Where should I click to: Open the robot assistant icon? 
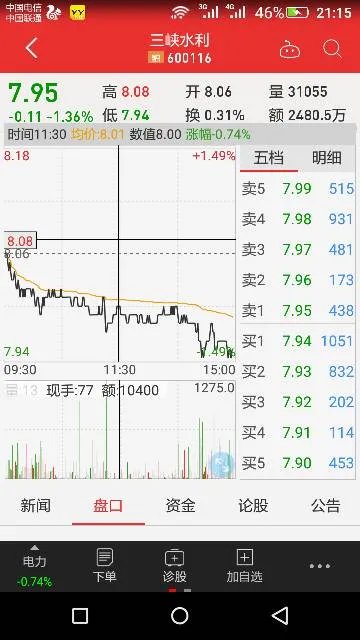(290, 50)
